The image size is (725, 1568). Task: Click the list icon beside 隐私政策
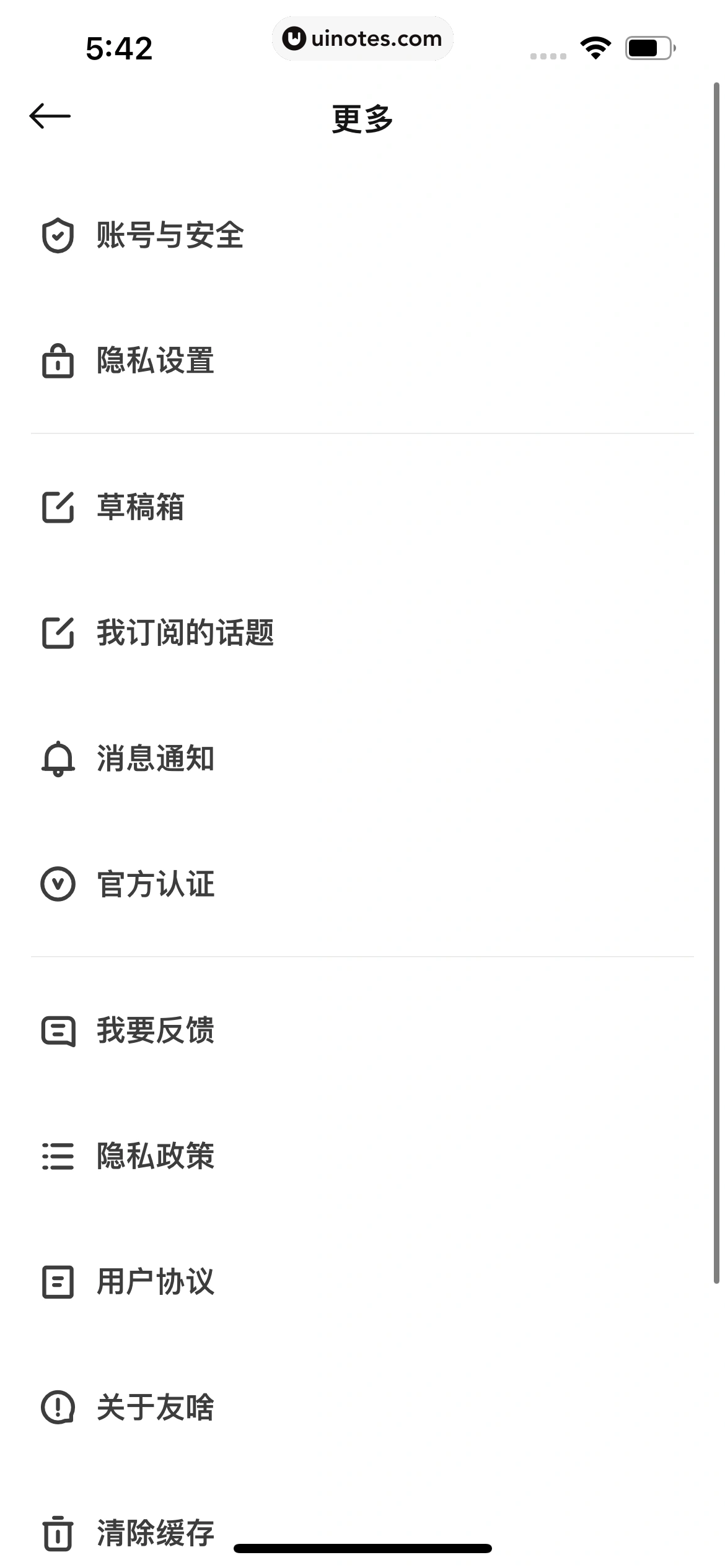tap(58, 1157)
